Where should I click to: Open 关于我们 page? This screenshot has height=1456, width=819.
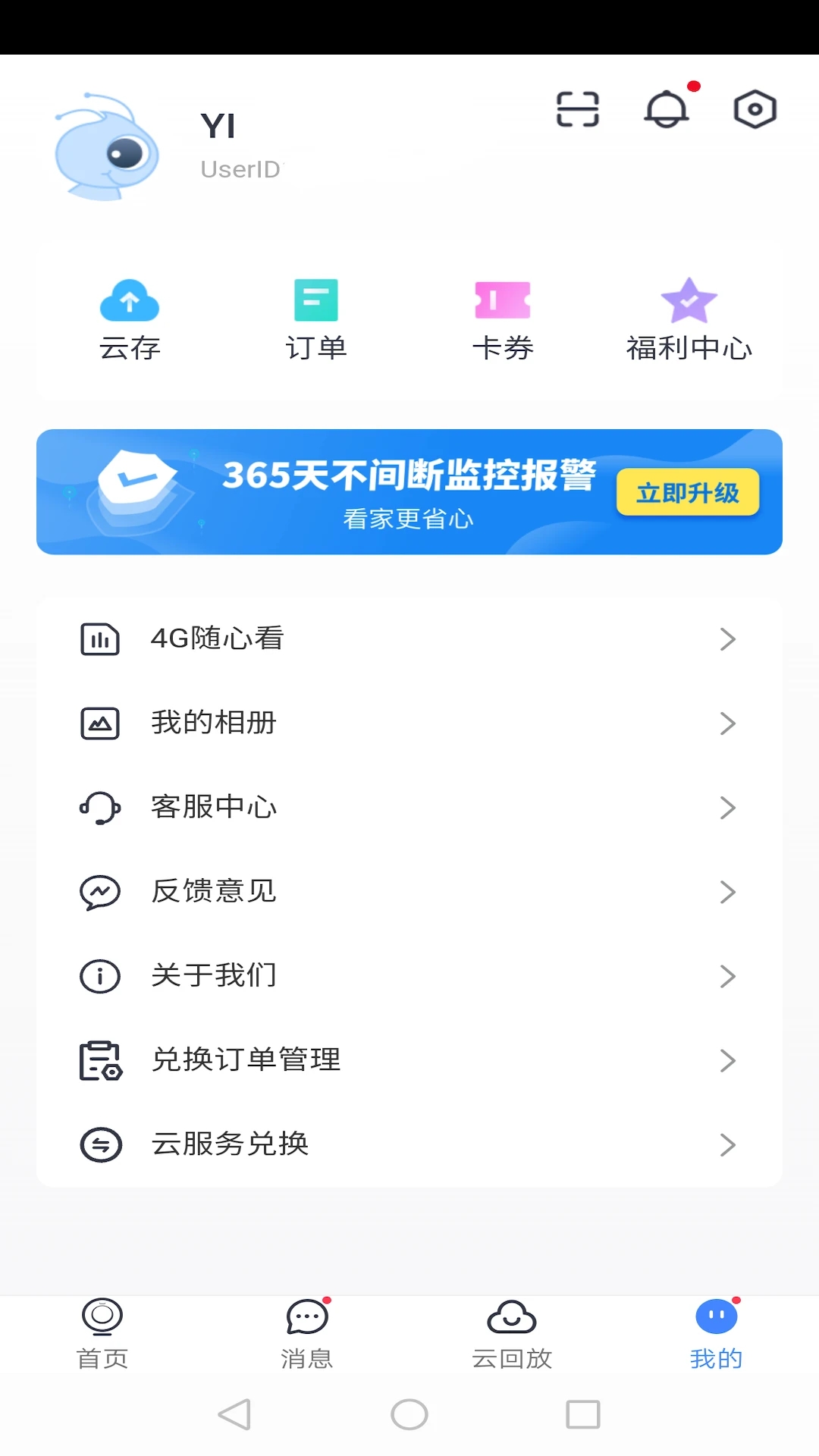pos(409,975)
